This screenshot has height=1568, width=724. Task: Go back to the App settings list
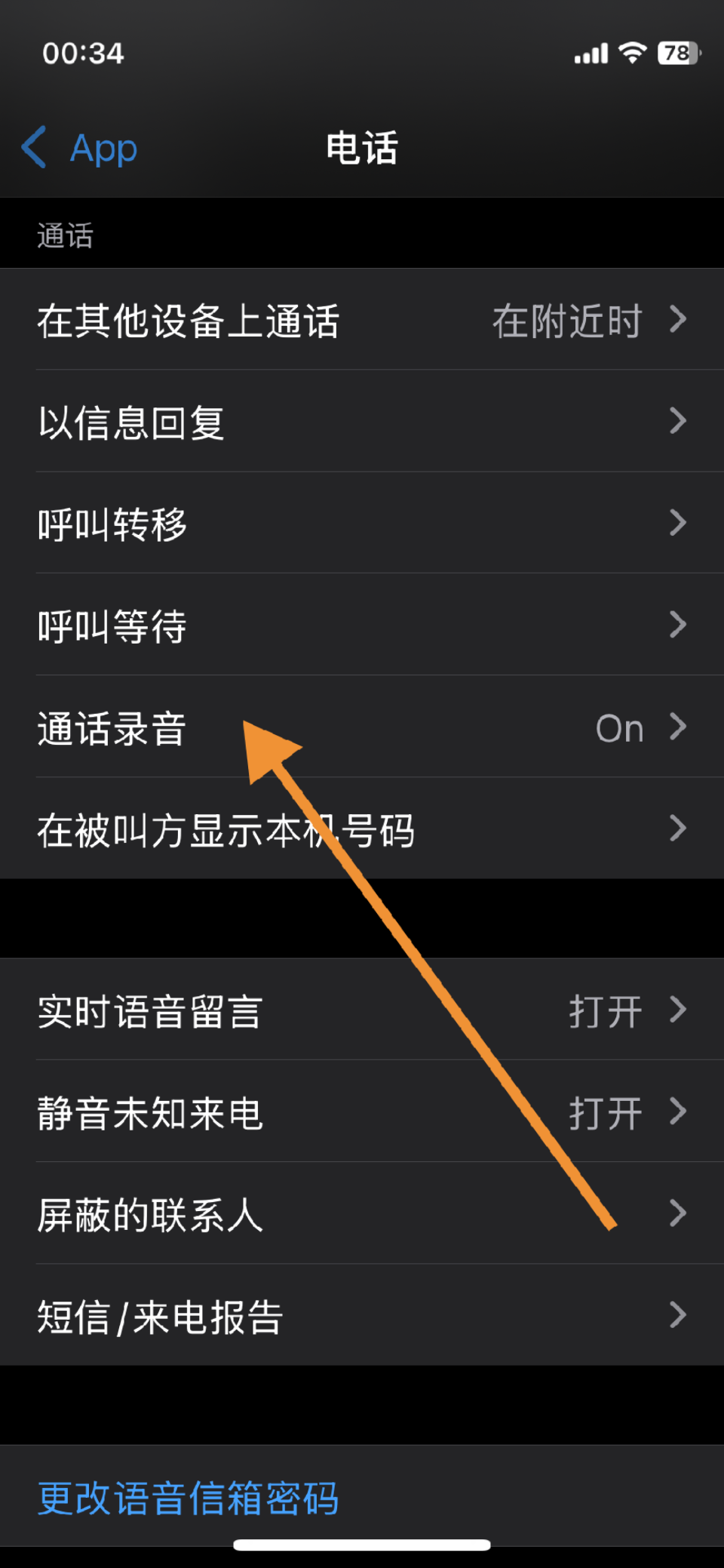pos(80,148)
